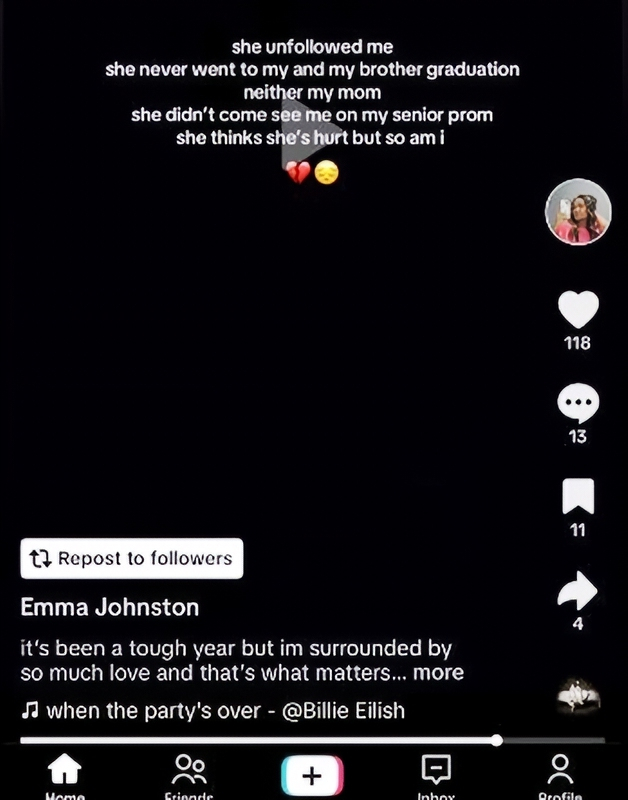628x800 pixels.
Task: Open the comments bubble
Action: 577,404
